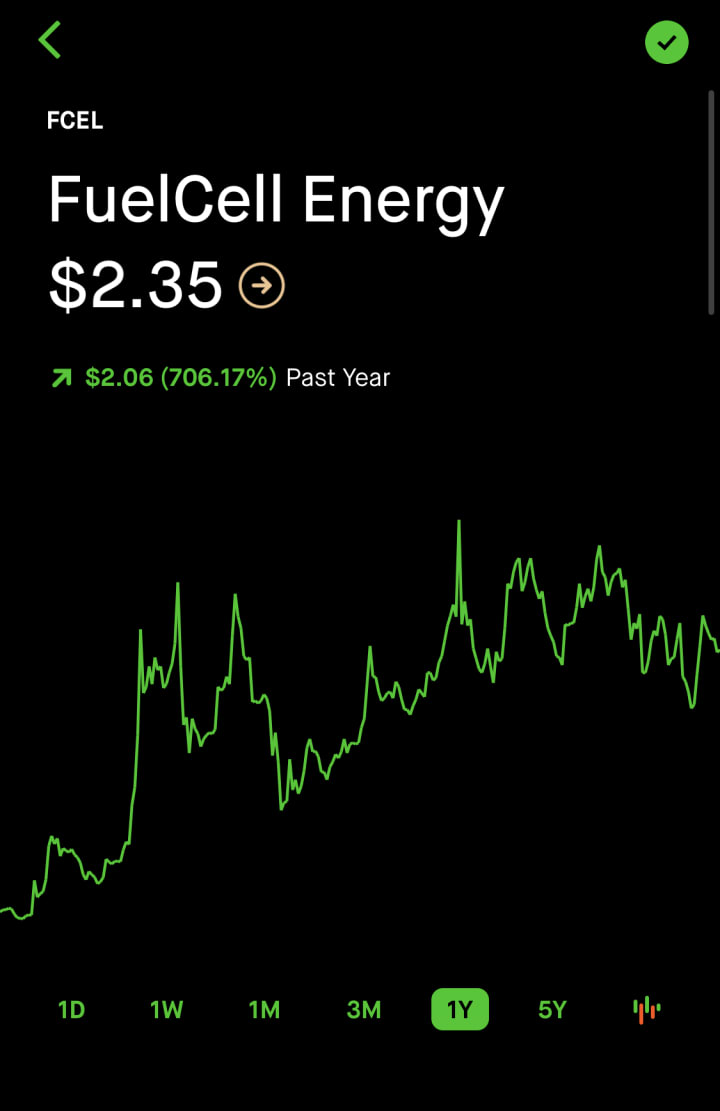Go back using the green arrow
This screenshot has height=1111, width=720.
[50, 41]
